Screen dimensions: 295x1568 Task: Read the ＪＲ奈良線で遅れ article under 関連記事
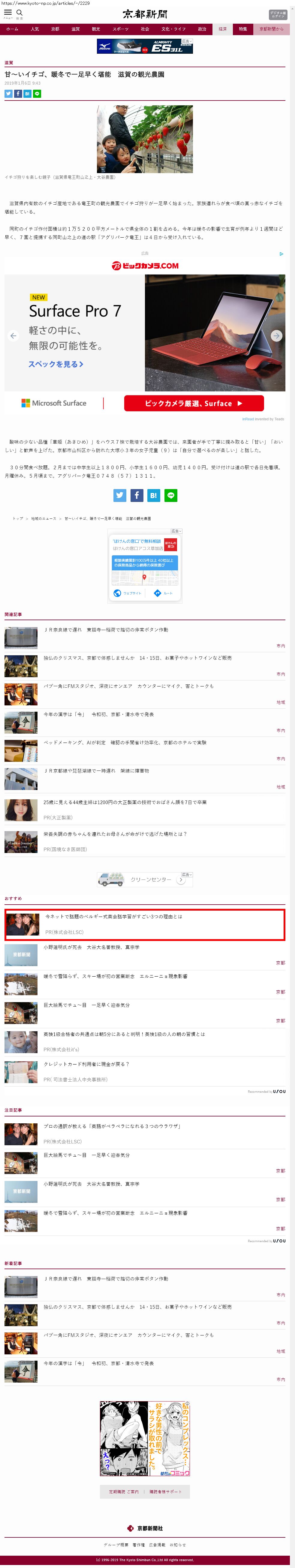pos(107,630)
